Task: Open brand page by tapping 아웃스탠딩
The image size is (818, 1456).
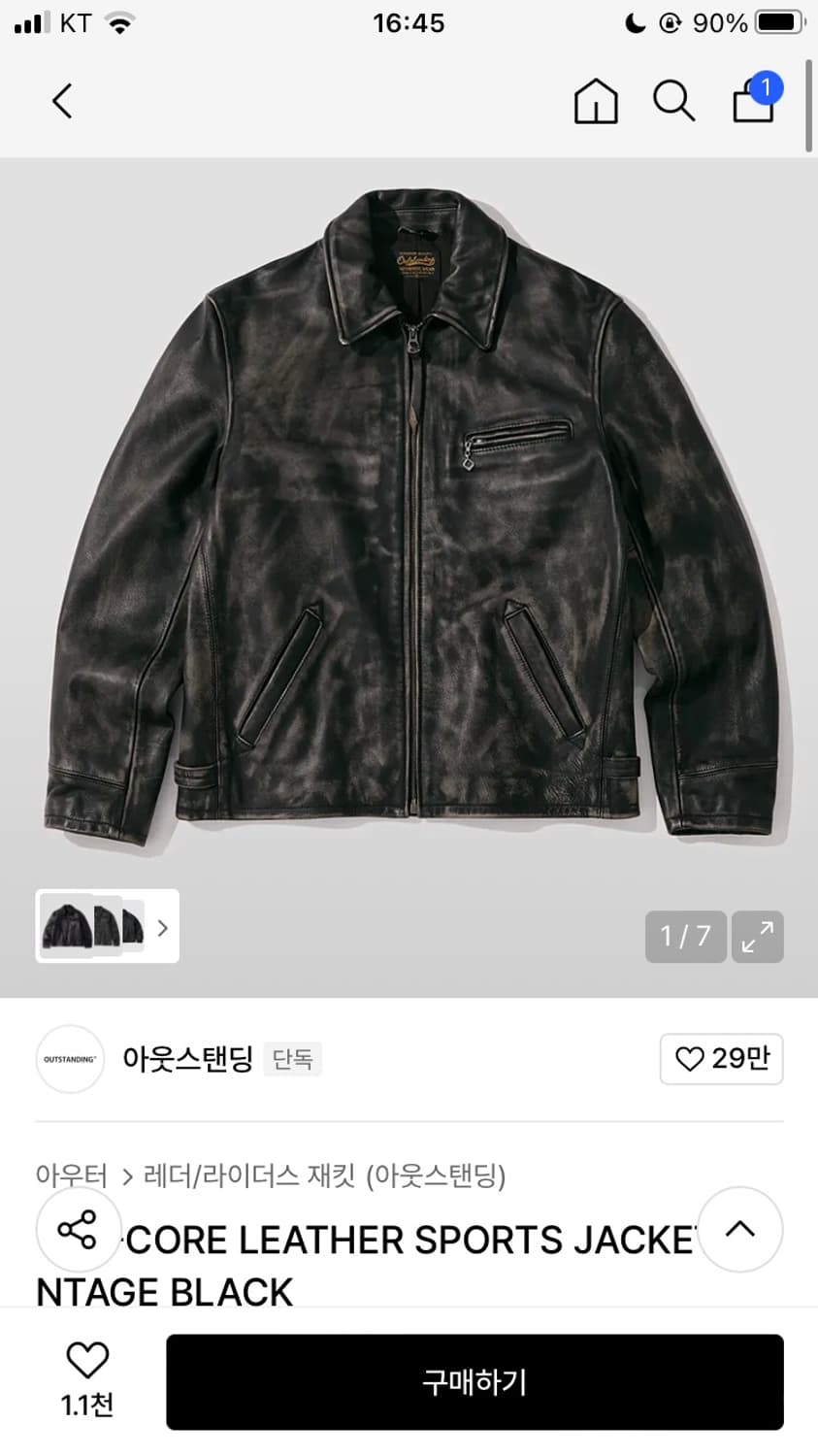Action: point(188,1059)
